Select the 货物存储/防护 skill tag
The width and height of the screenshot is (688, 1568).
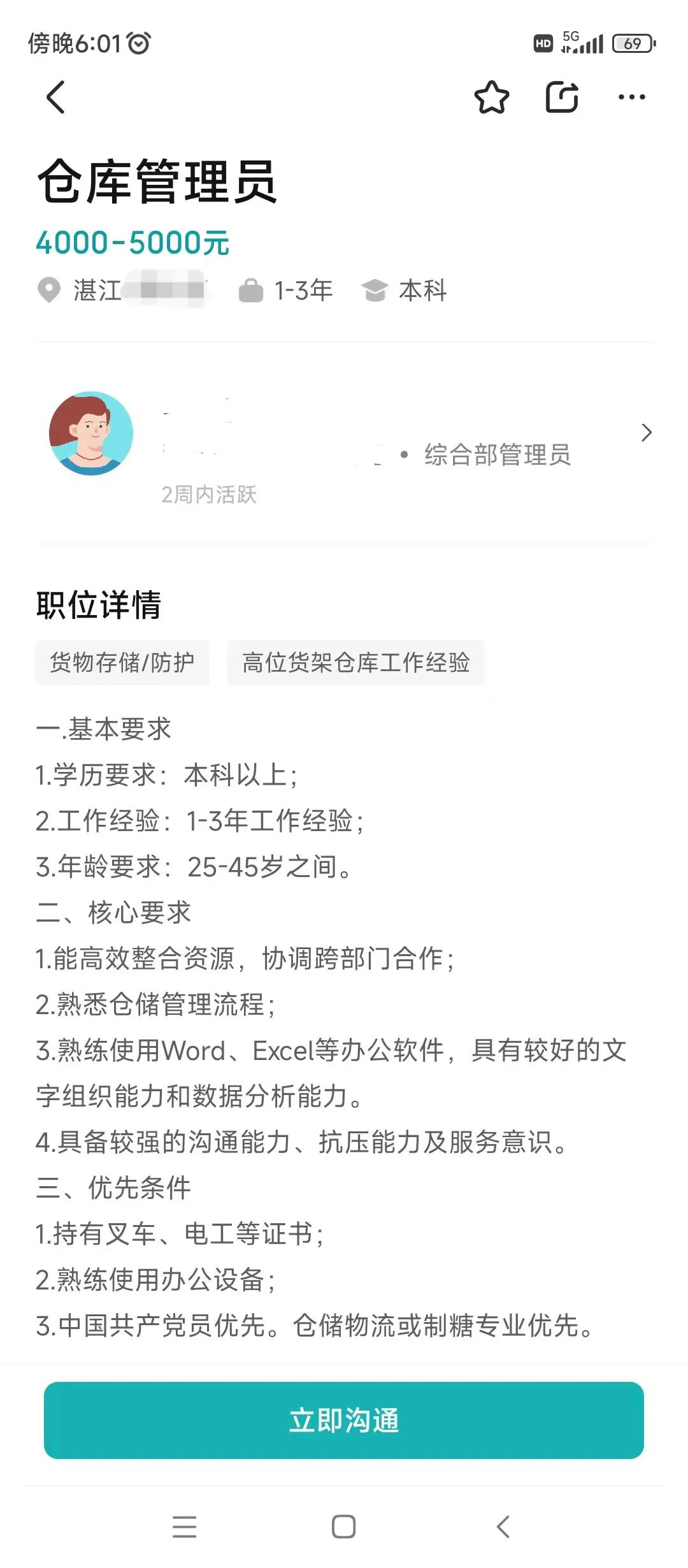point(123,663)
